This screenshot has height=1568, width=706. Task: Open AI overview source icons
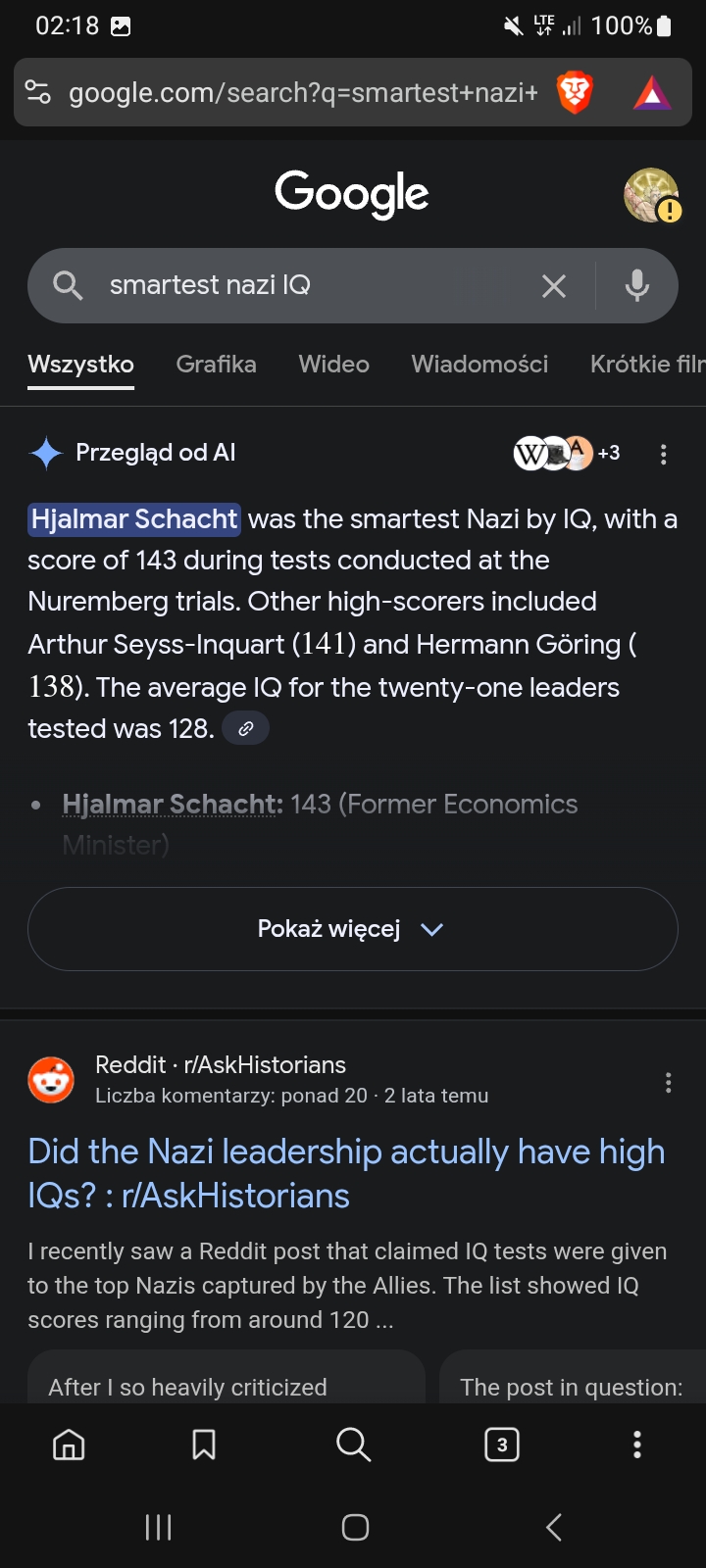coord(566,453)
